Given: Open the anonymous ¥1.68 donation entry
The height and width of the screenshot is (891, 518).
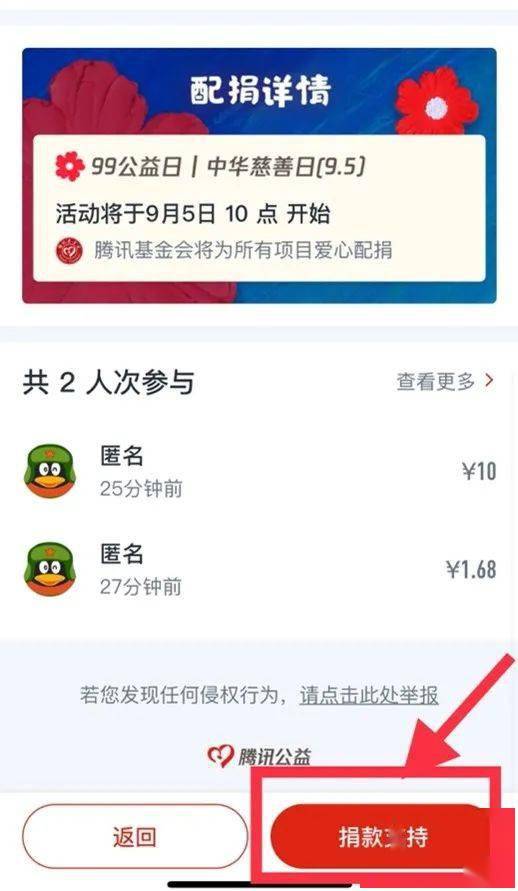Looking at the screenshot, I should [259, 570].
